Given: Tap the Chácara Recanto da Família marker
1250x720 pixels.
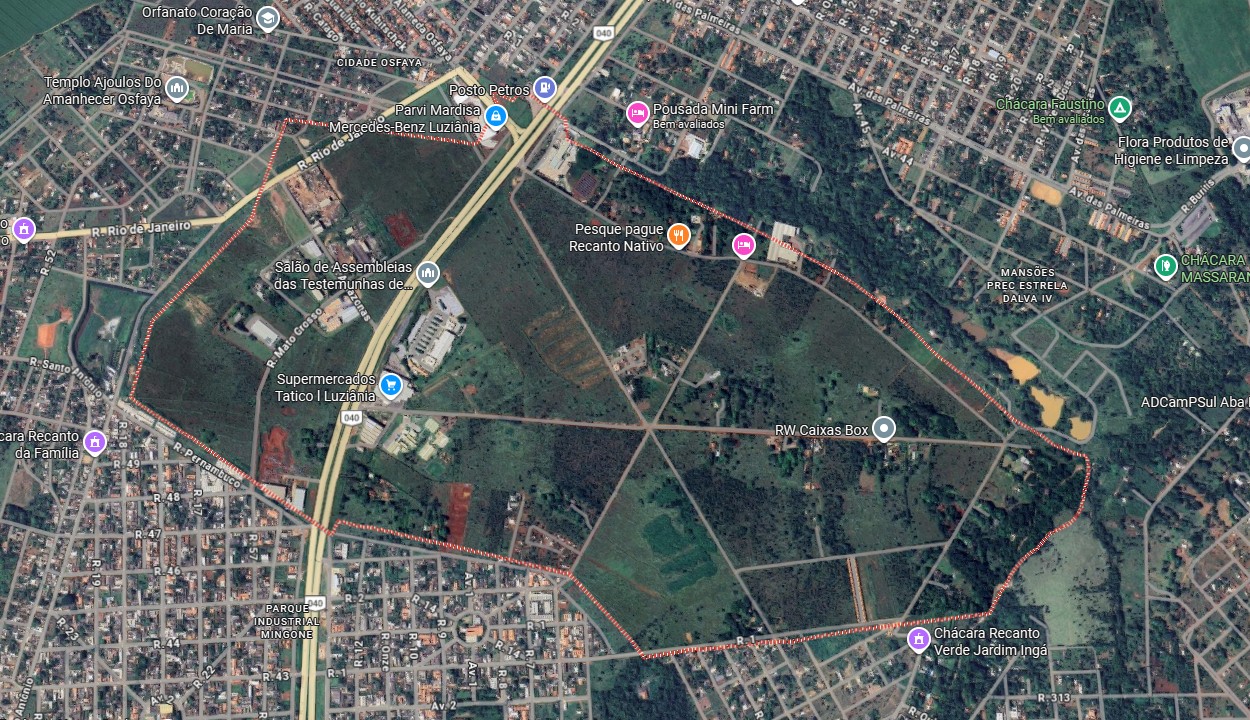Looking at the screenshot, I should 95,442.
